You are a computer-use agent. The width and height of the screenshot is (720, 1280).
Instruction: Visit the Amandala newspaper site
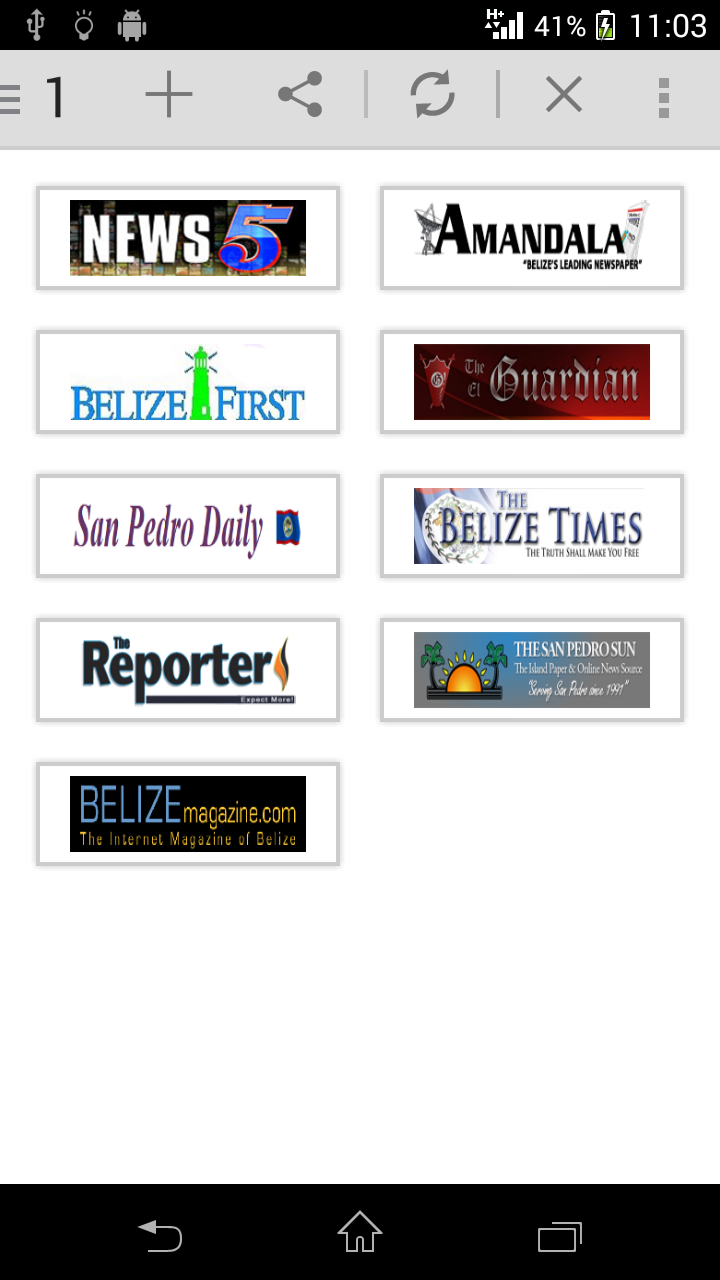tap(531, 238)
